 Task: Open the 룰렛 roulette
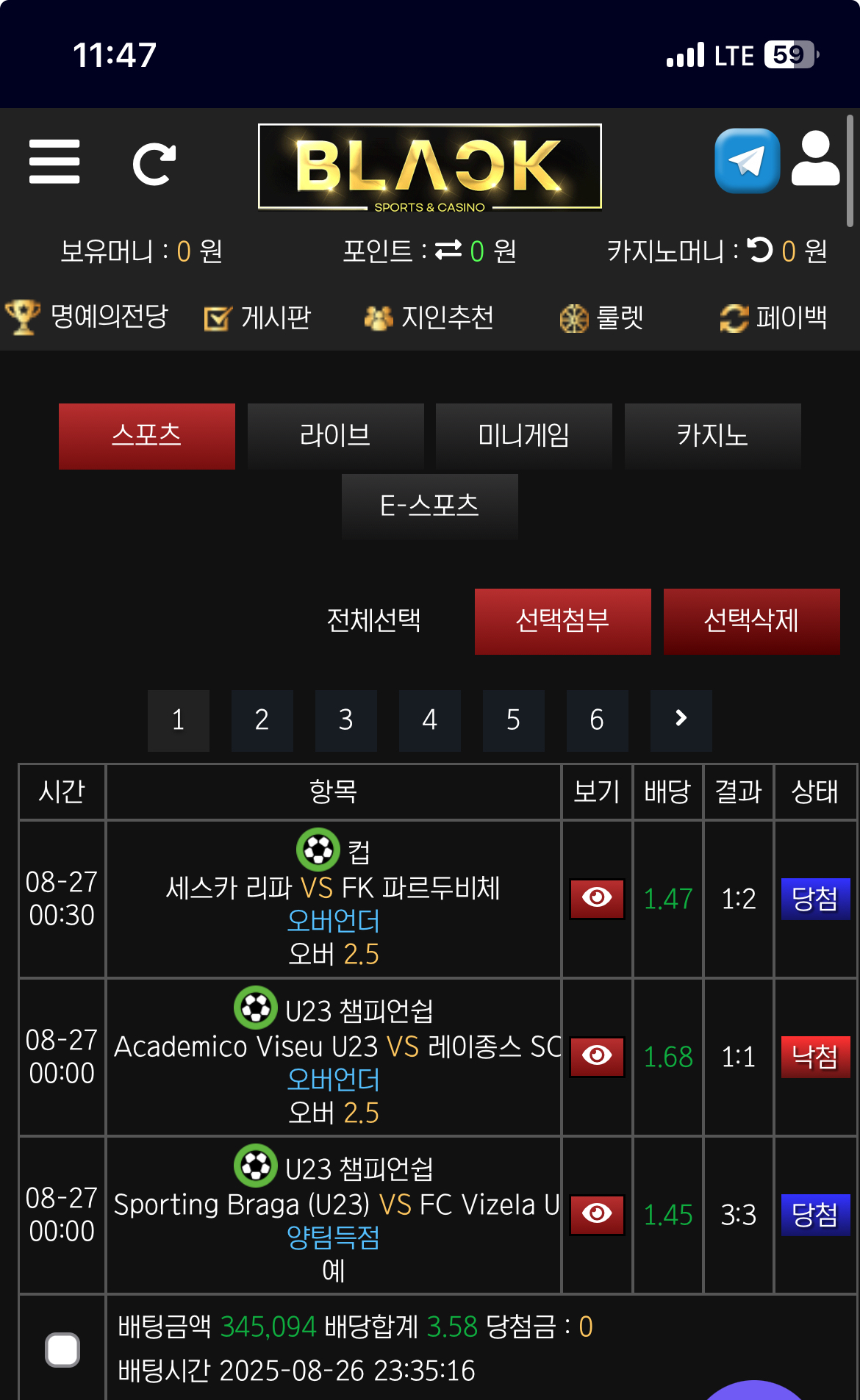[x=601, y=318]
